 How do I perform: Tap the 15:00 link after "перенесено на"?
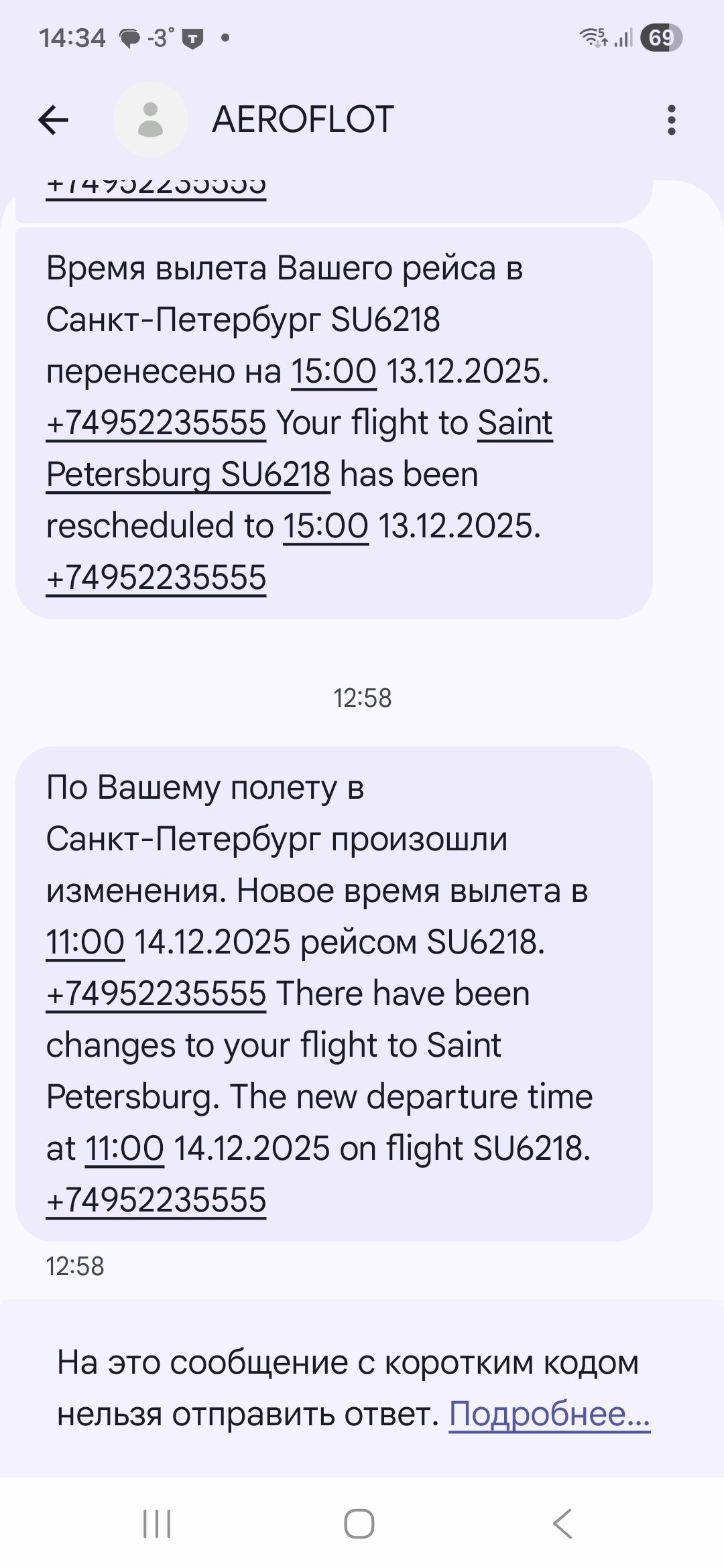(333, 371)
